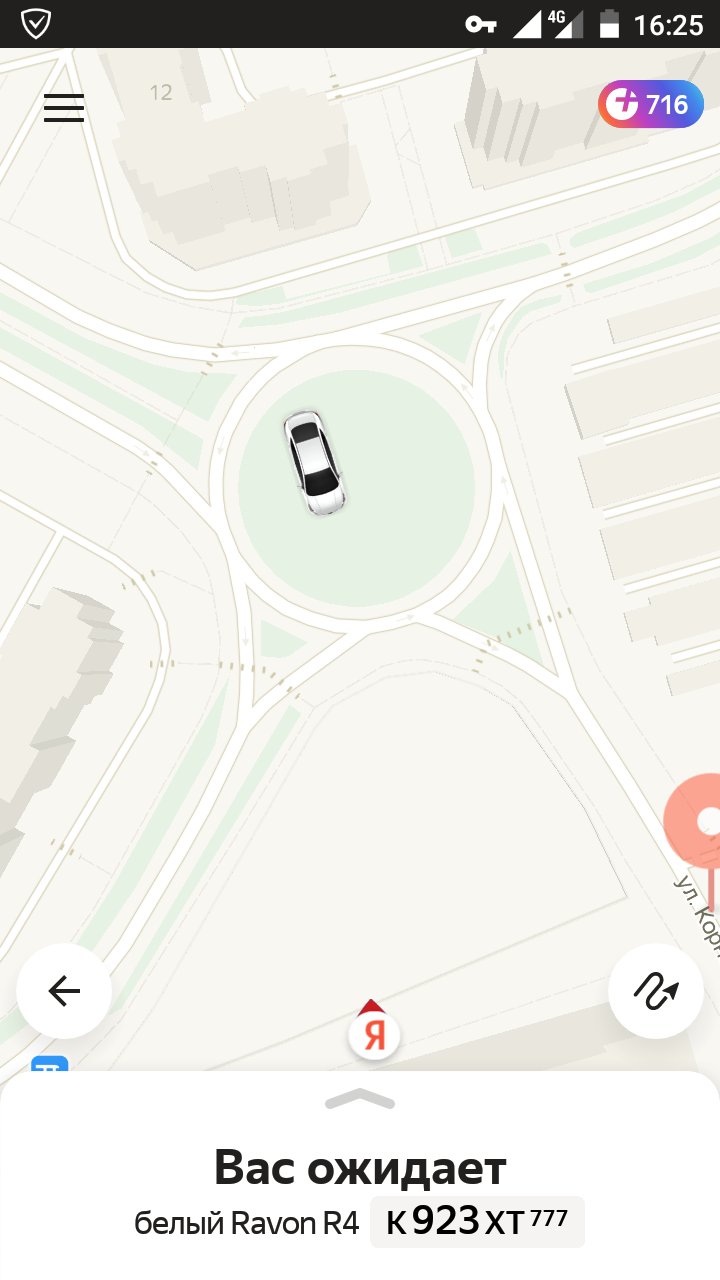Tap the white taxi car on the map
The height and width of the screenshot is (1280, 720).
(313, 463)
